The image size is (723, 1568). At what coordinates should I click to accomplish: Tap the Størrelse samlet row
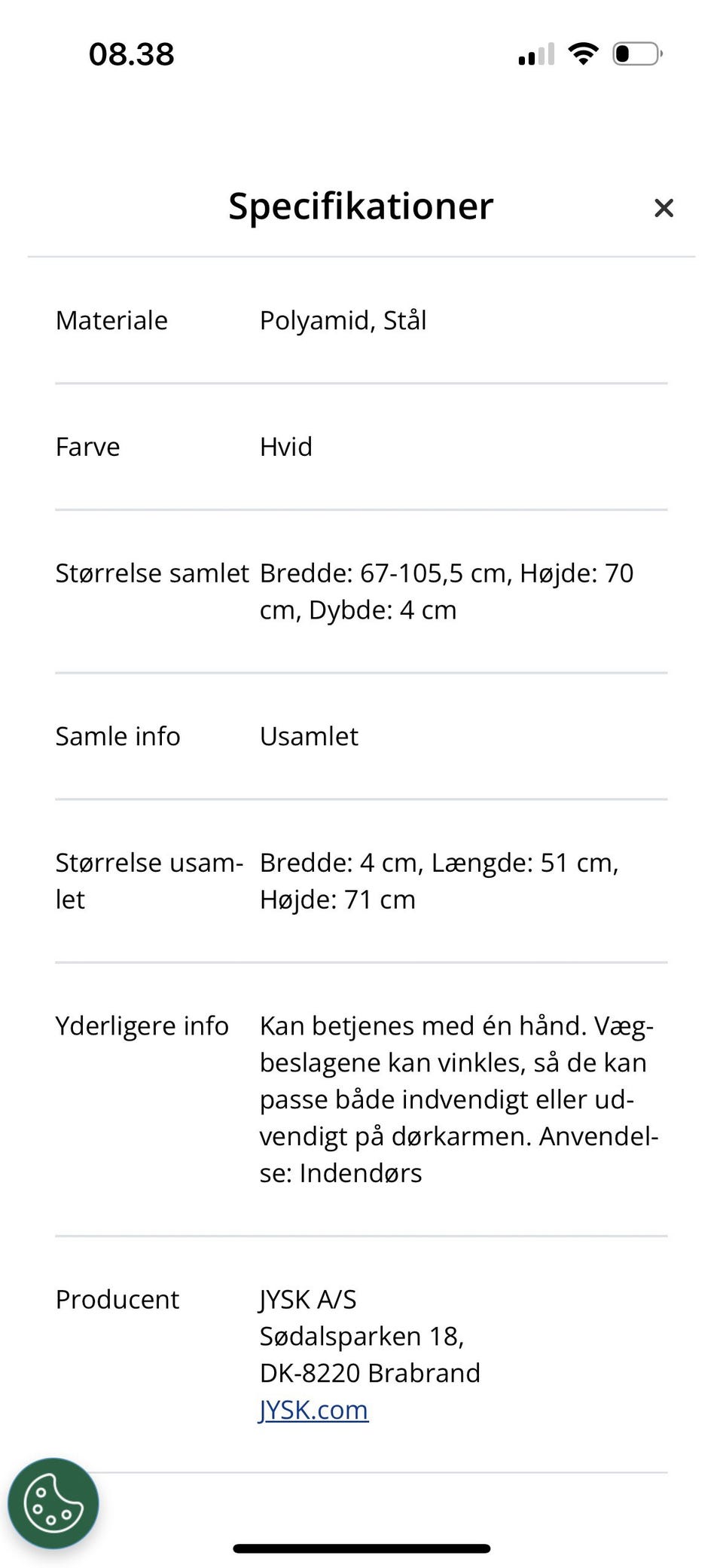(152, 573)
